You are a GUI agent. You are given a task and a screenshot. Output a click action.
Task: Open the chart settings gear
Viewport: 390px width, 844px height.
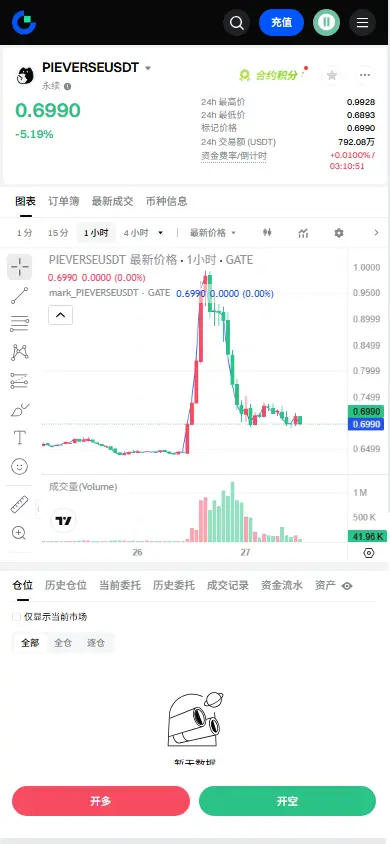338,233
